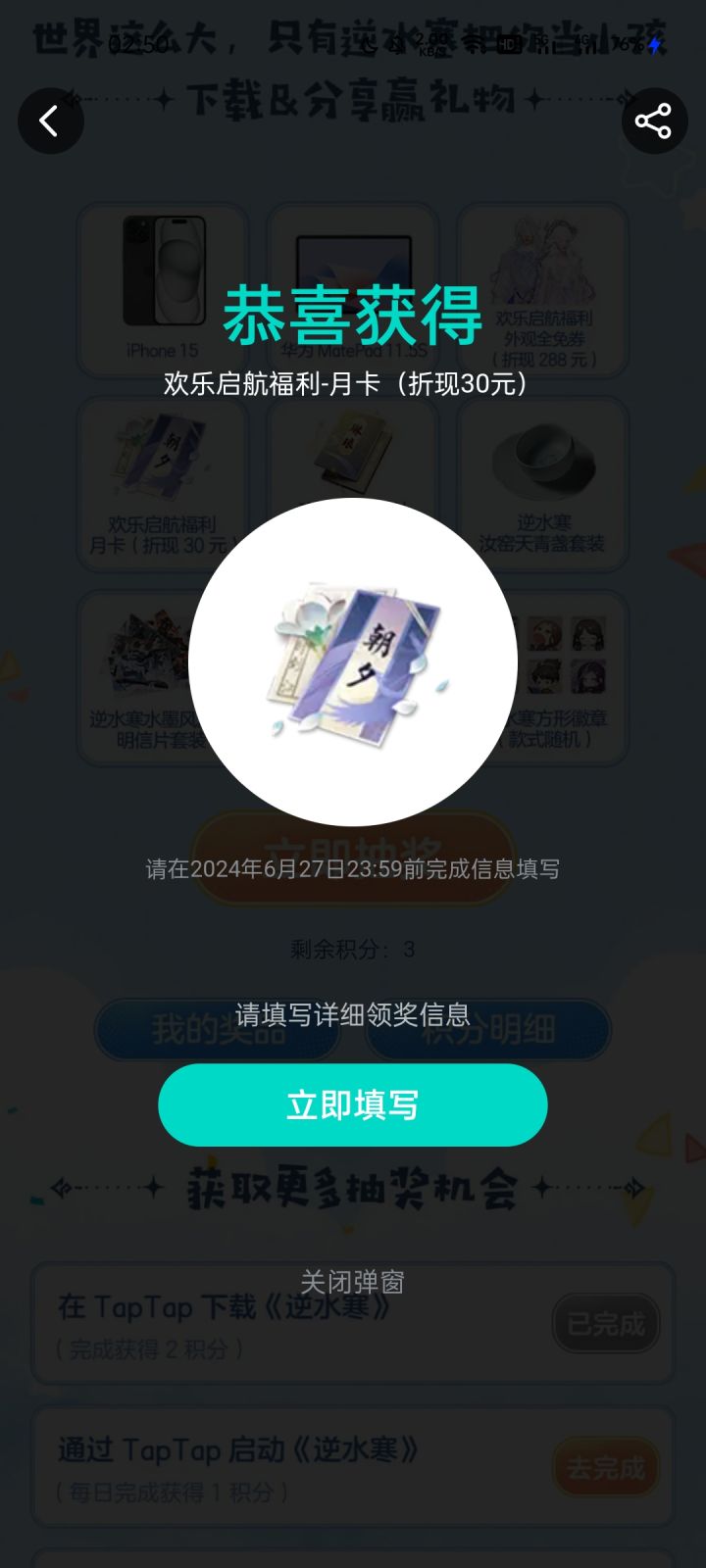Tap the back arrow at top left

[x=50, y=121]
